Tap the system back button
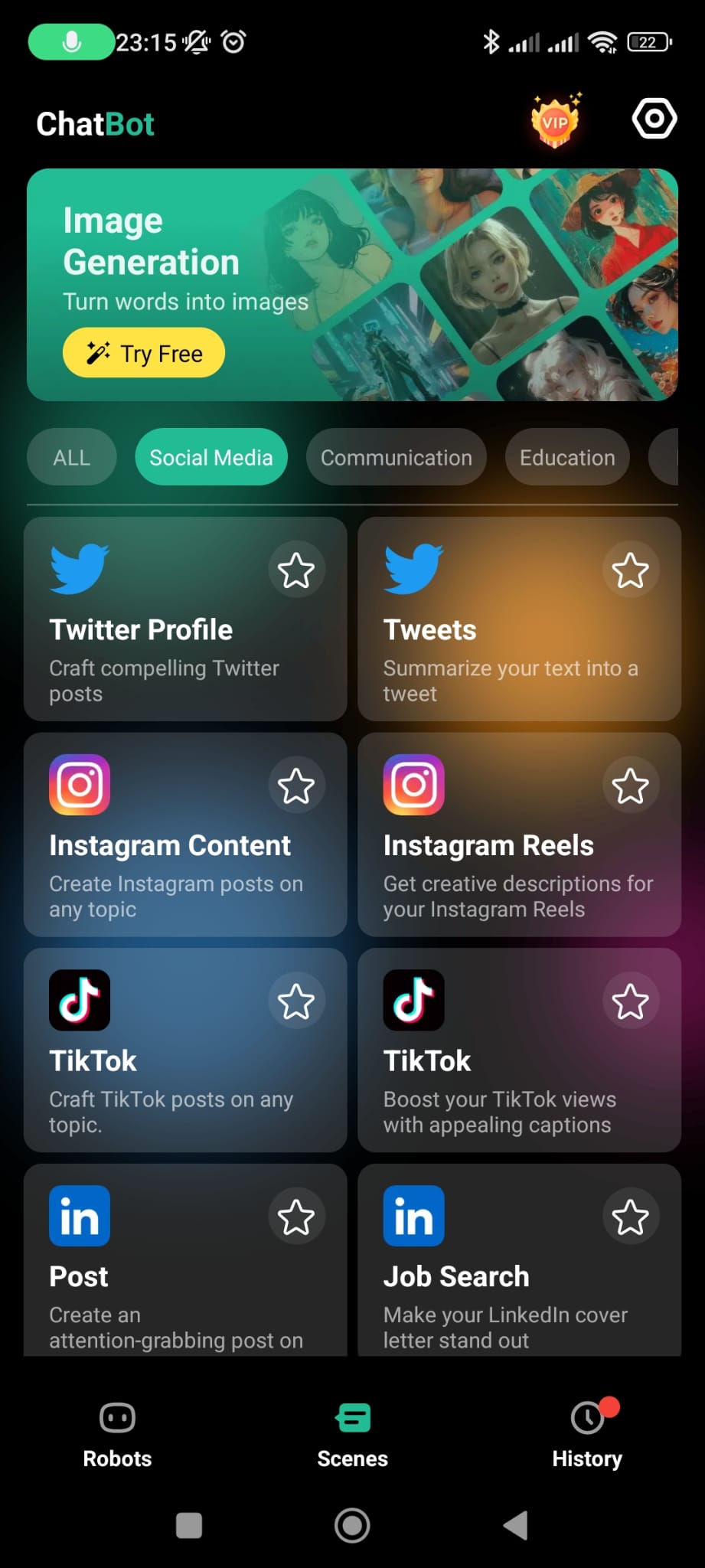The image size is (705, 1568). [x=516, y=1525]
